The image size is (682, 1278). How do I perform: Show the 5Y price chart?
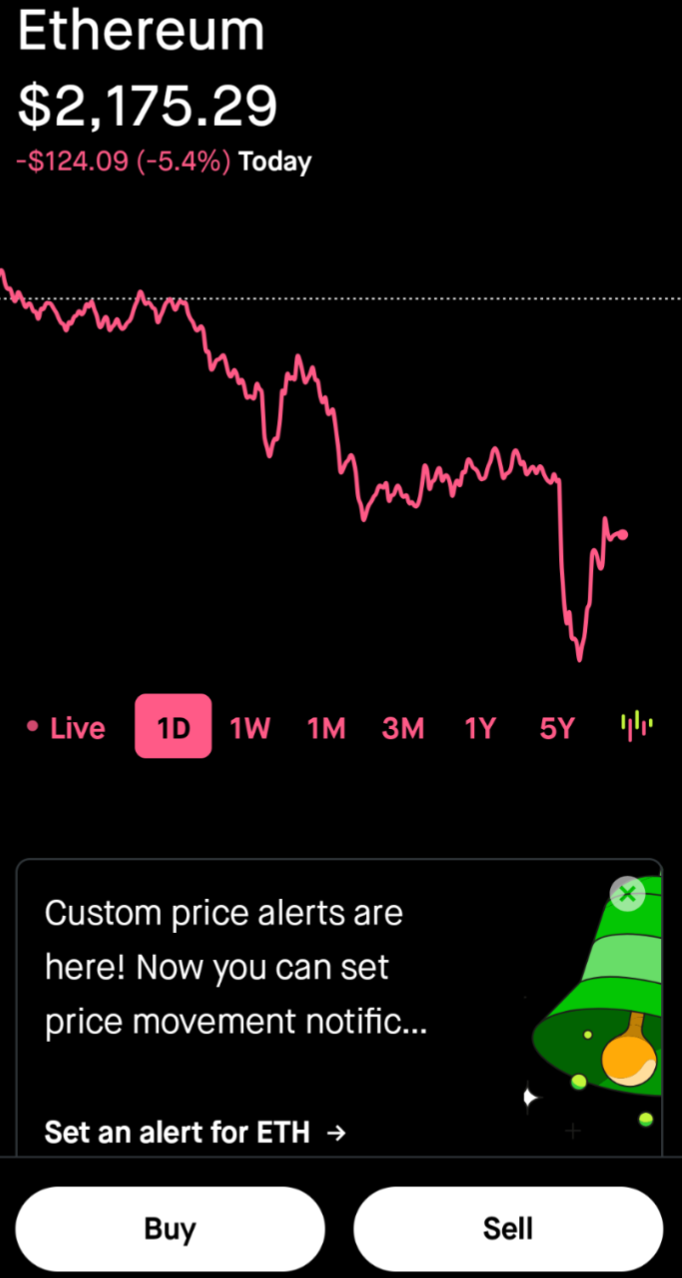557,728
